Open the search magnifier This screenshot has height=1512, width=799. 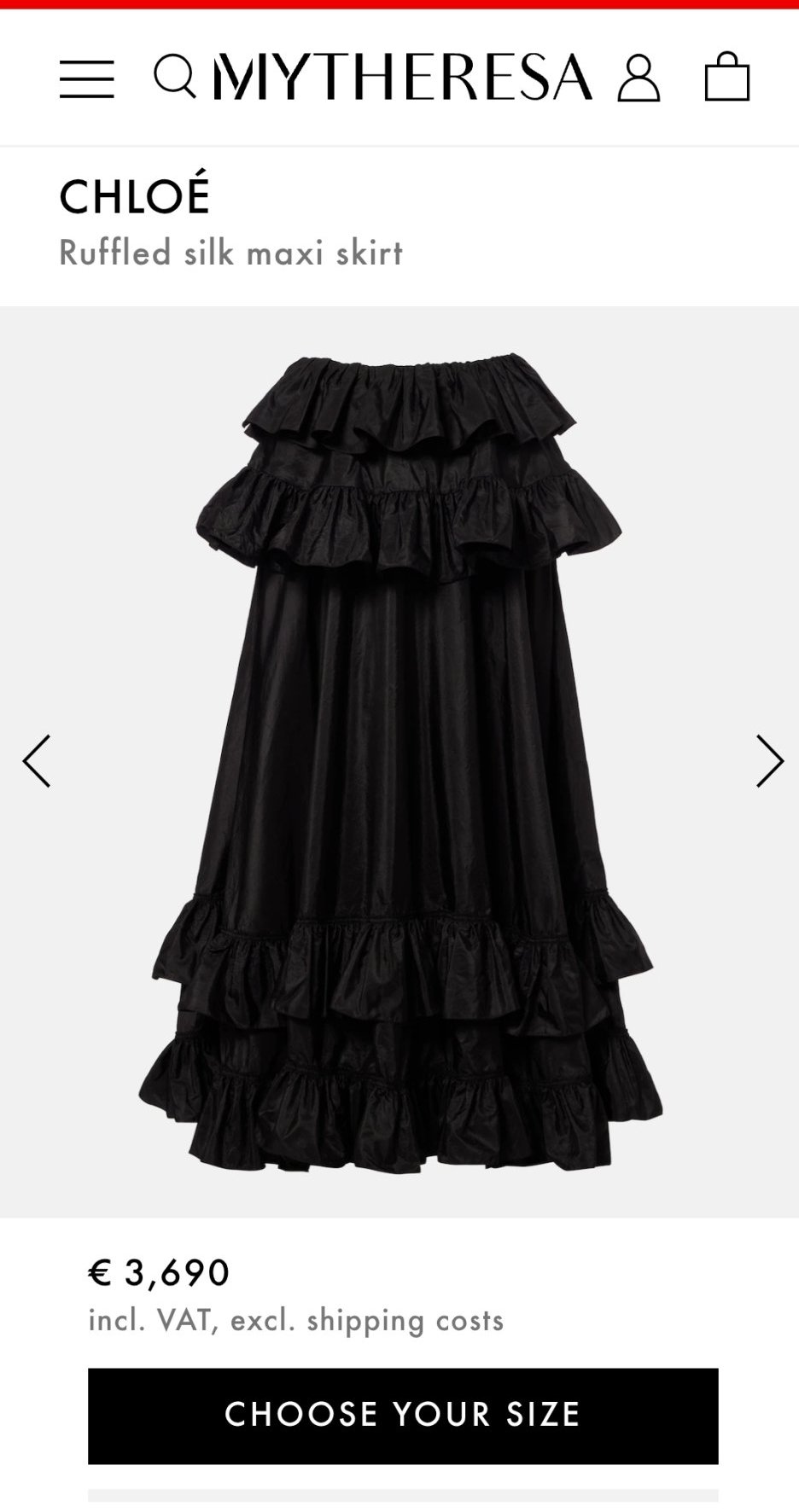(x=175, y=77)
